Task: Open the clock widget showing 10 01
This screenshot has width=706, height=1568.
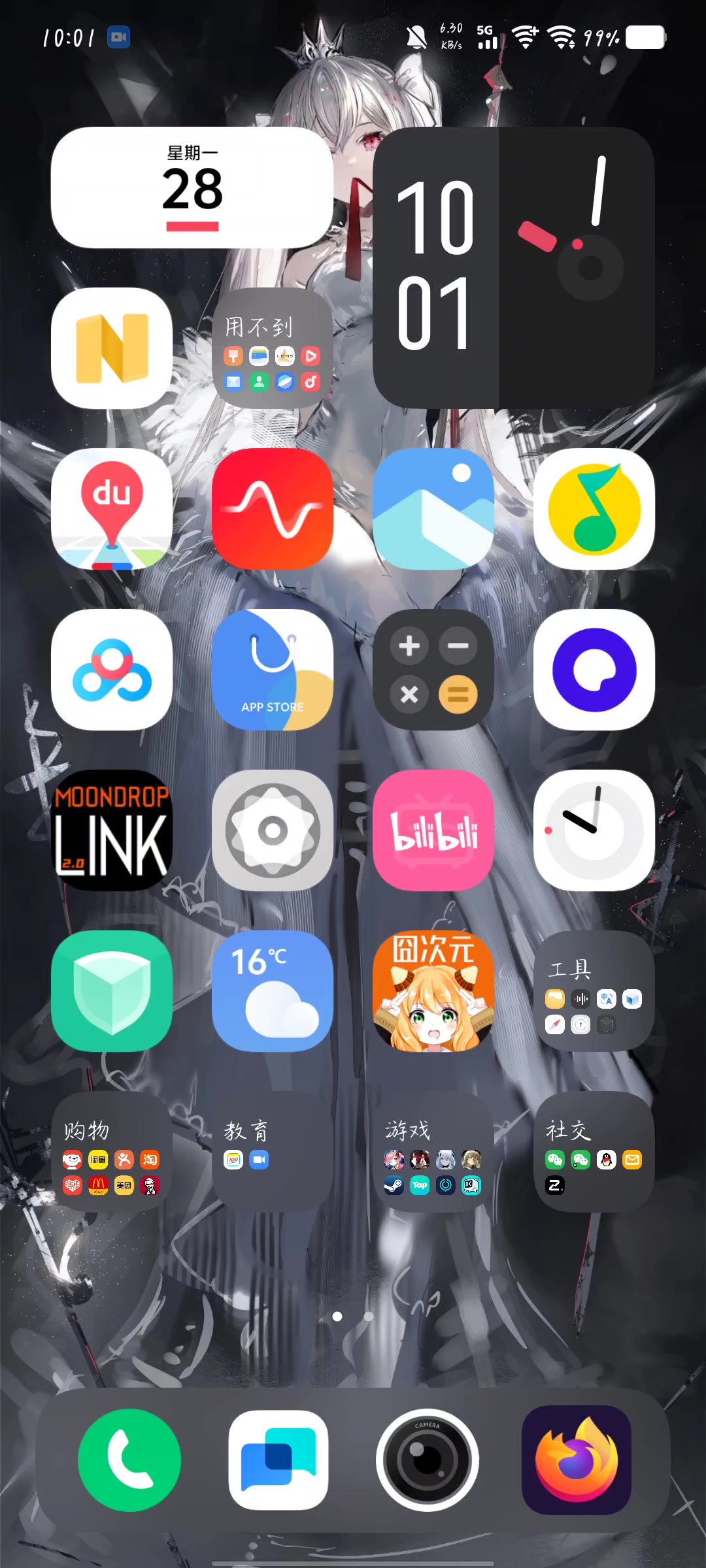Action: (514, 268)
